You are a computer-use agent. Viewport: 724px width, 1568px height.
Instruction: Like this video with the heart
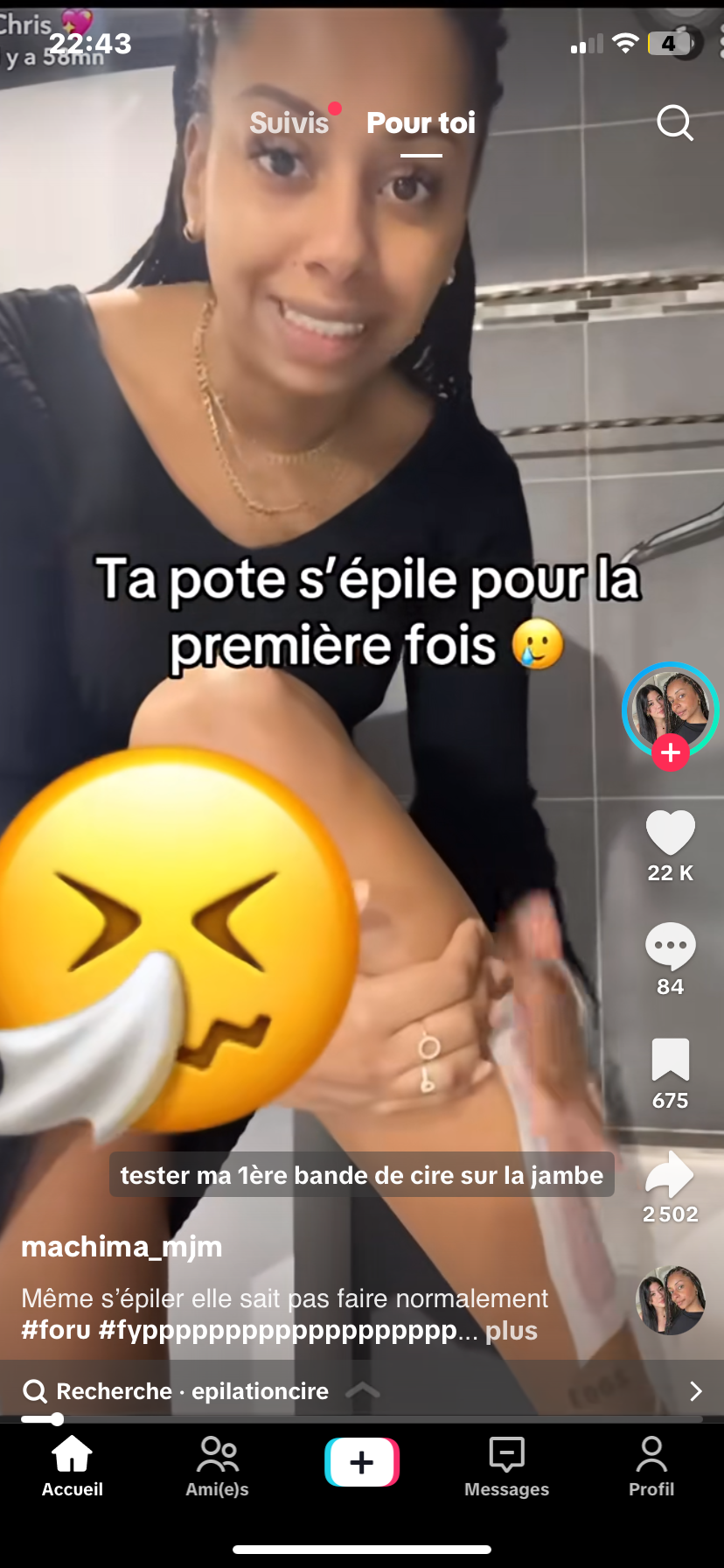671,832
